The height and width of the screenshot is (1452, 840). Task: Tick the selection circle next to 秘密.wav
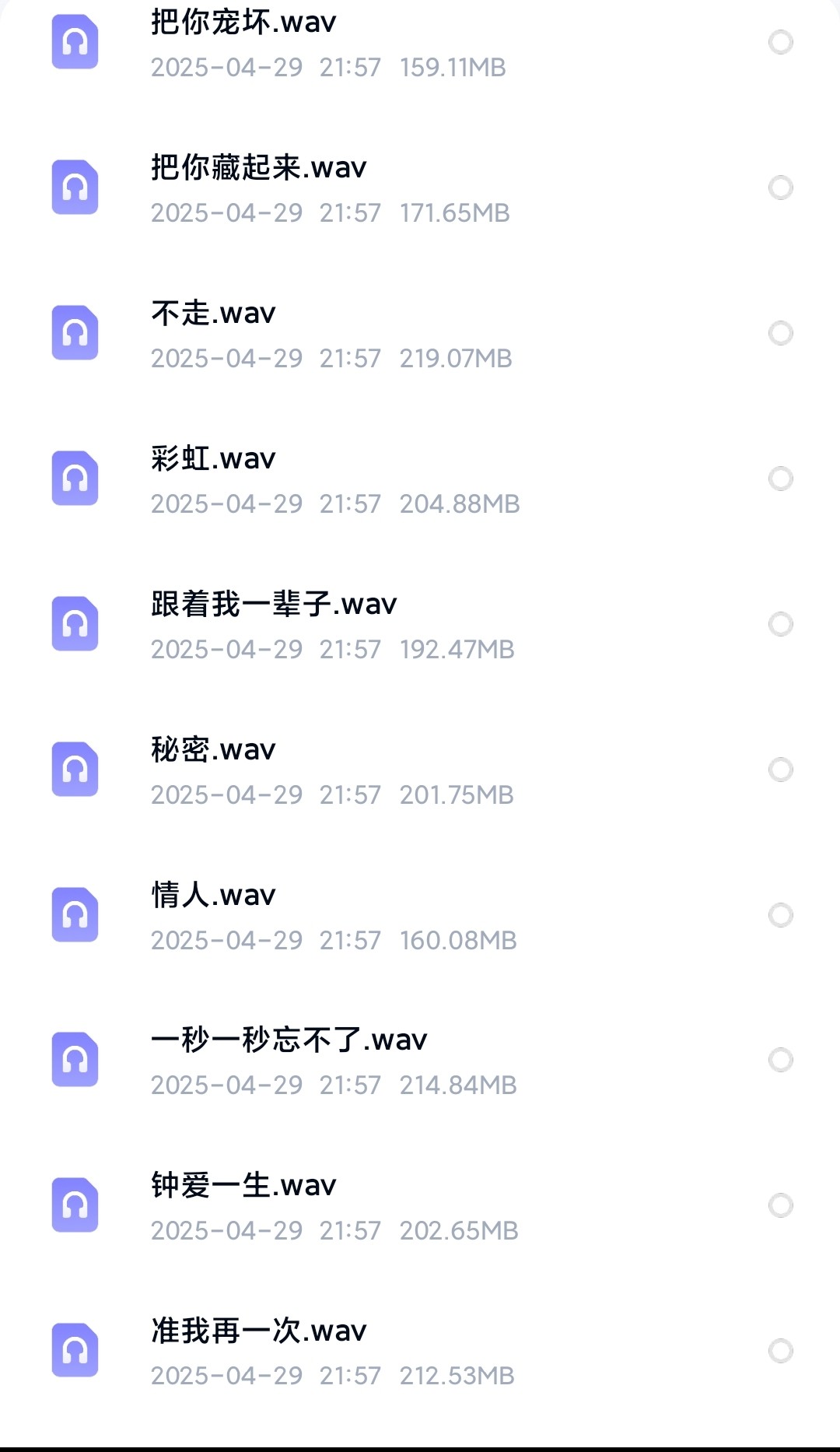(780, 770)
